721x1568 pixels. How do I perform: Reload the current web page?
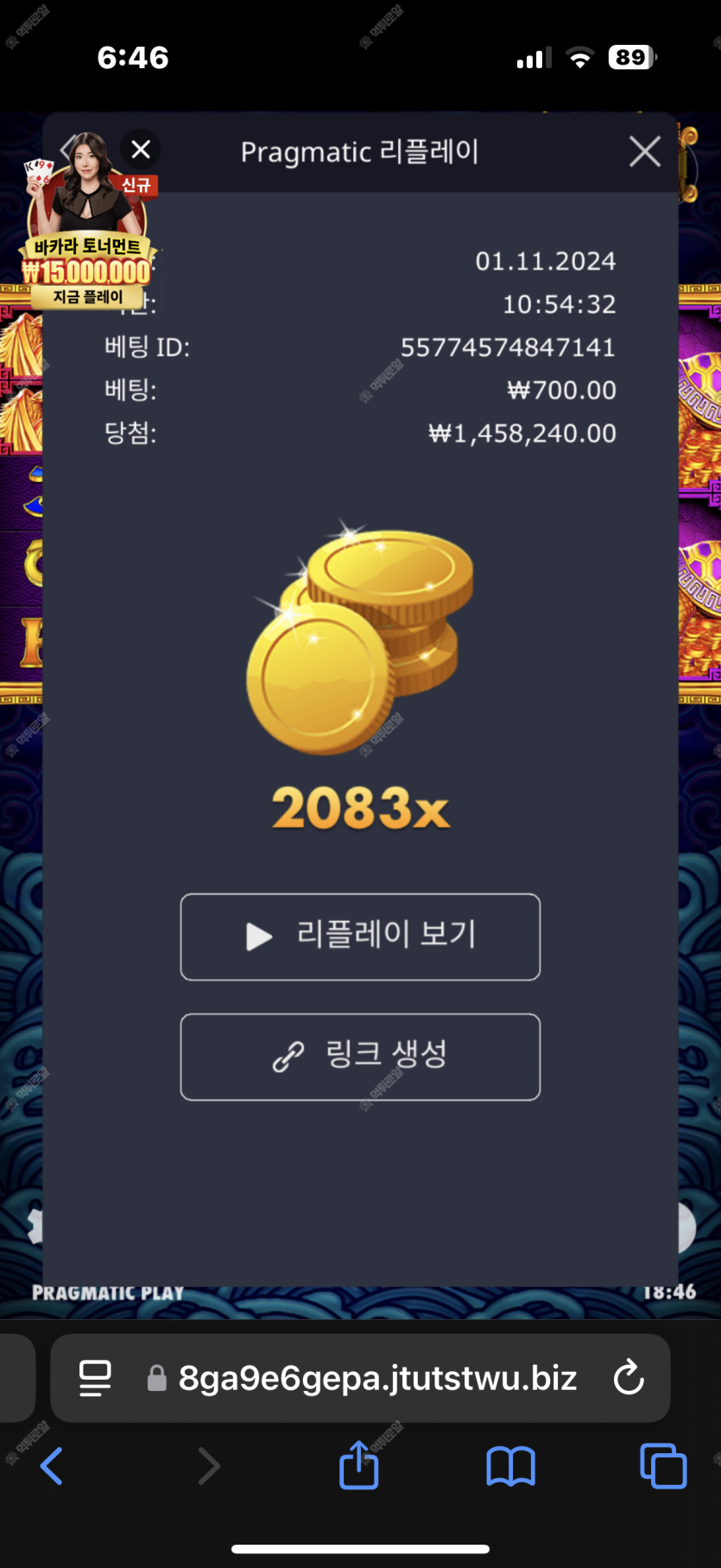pos(629,1378)
